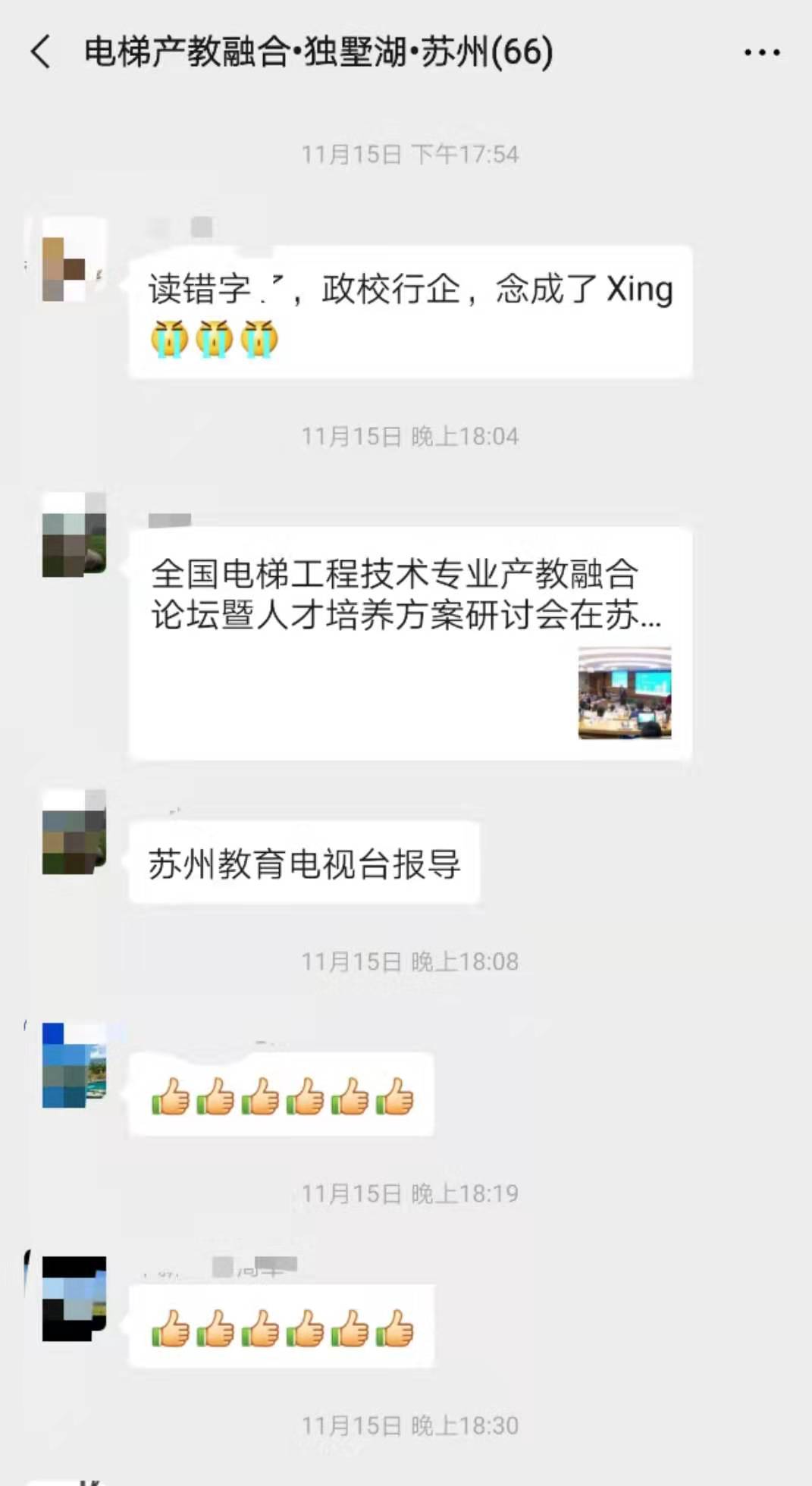Viewport: 812px width, 1486px height.
Task: Tap the avatar of the 18:08 thumbs-up sender
Action: coord(74,1064)
